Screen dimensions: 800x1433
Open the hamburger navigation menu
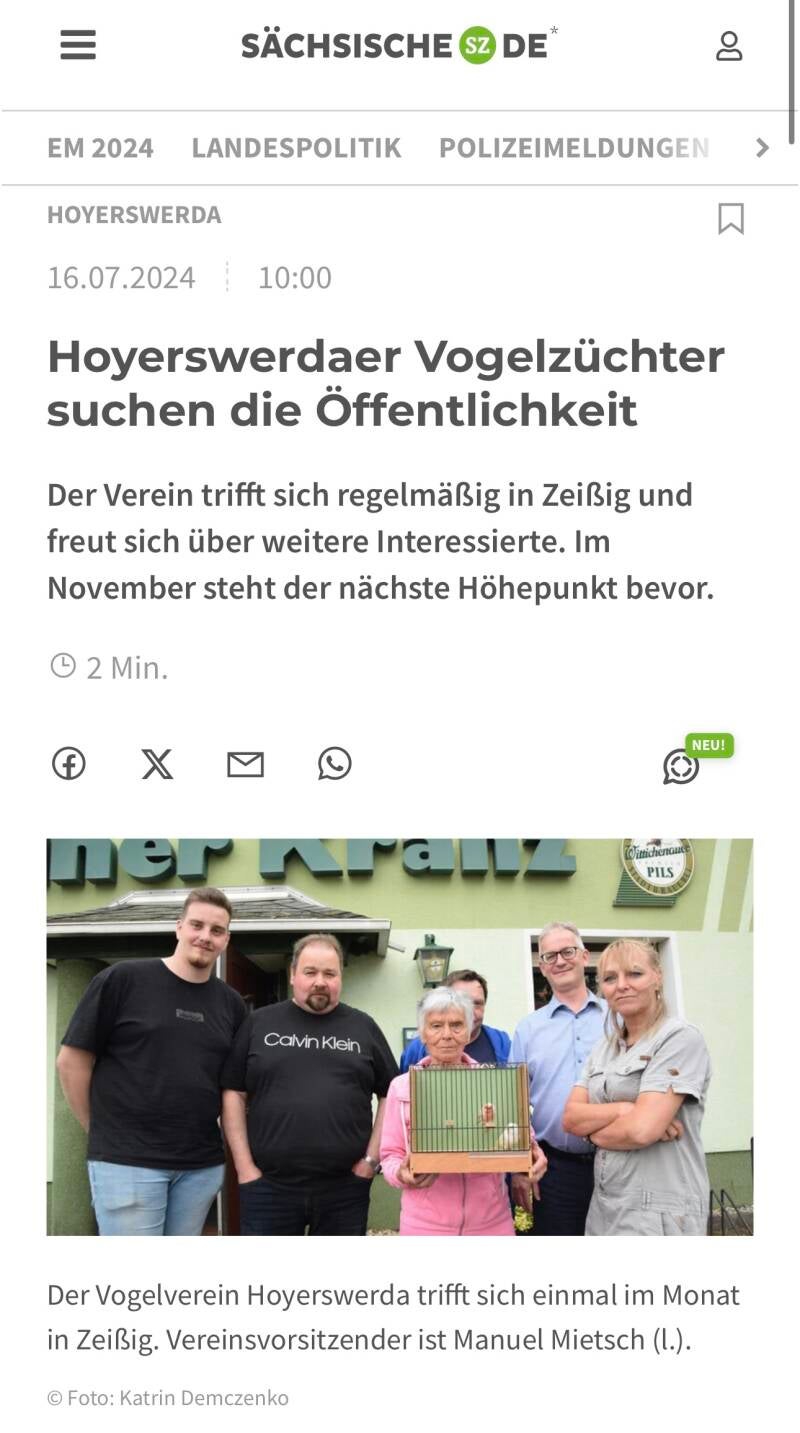(x=78, y=45)
